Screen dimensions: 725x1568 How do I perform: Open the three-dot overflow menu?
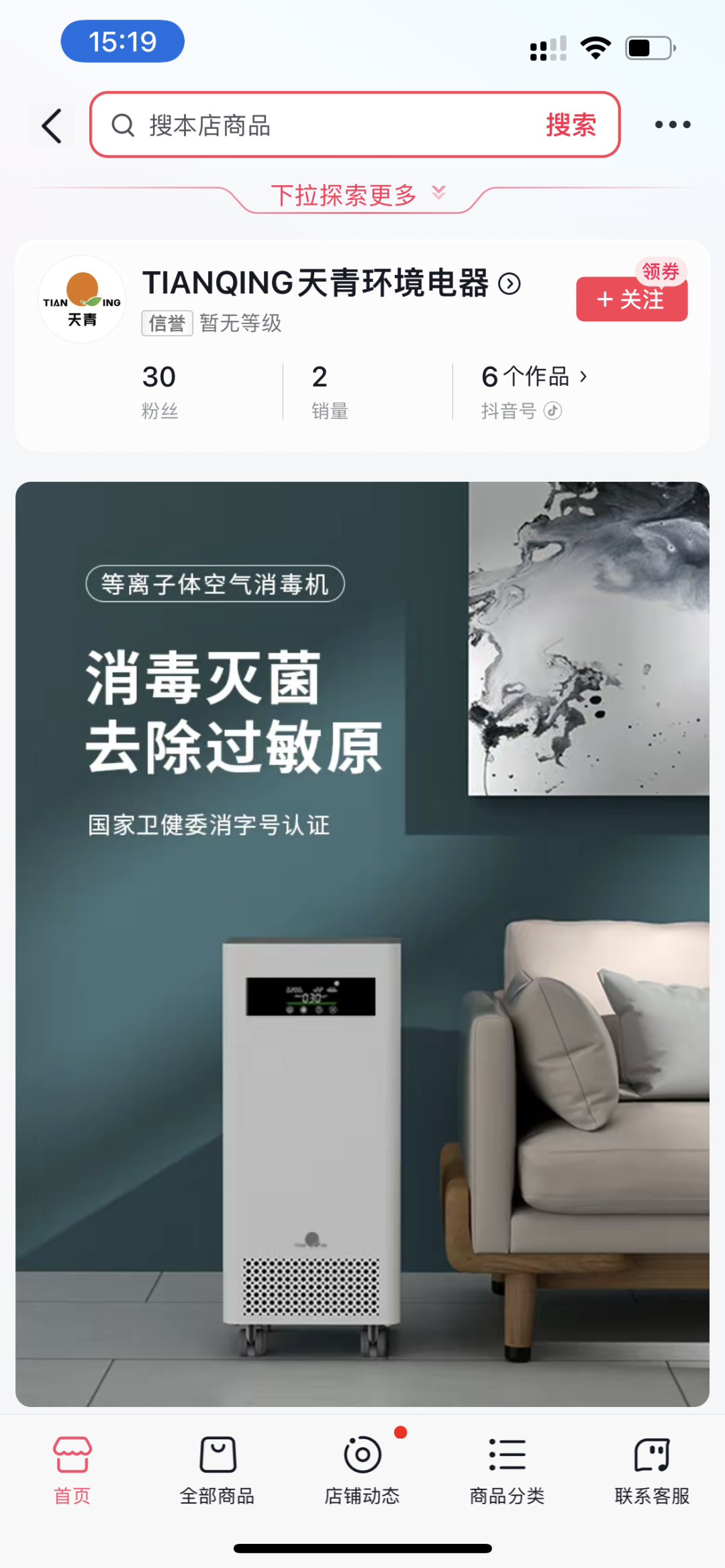[x=672, y=125]
